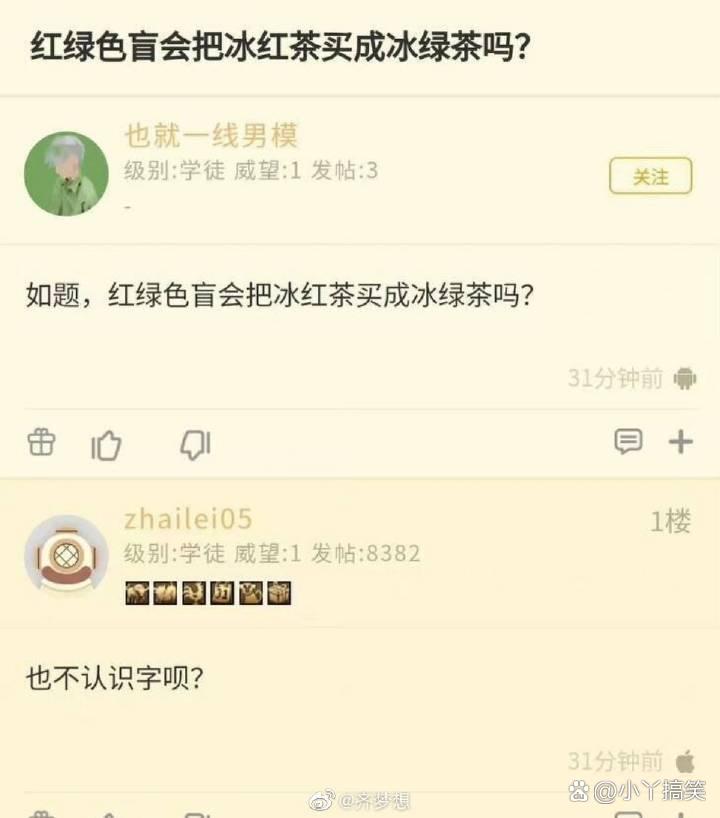Send a gift to the original post
Screen dimensions: 720x818
pos(41,442)
